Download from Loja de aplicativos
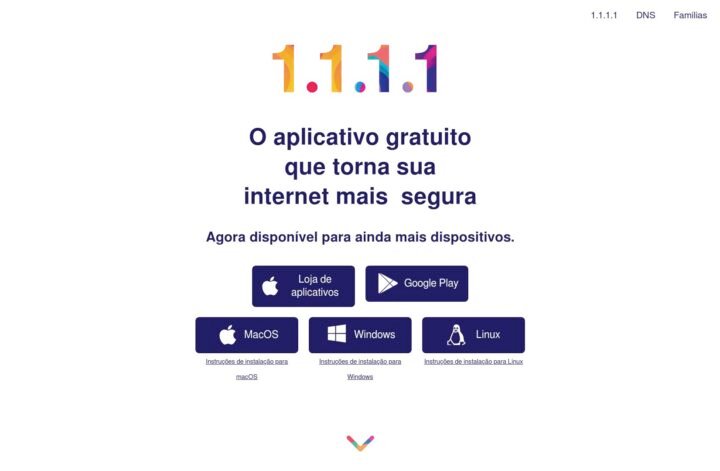The image size is (720, 471). pyautogui.click(x=303, y=285)
